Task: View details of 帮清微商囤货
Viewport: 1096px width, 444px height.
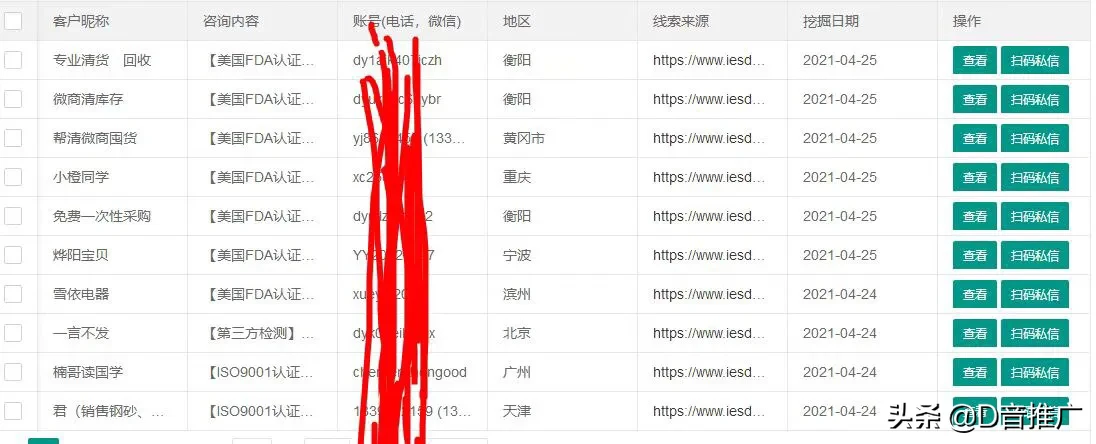Action: [974, 138]
